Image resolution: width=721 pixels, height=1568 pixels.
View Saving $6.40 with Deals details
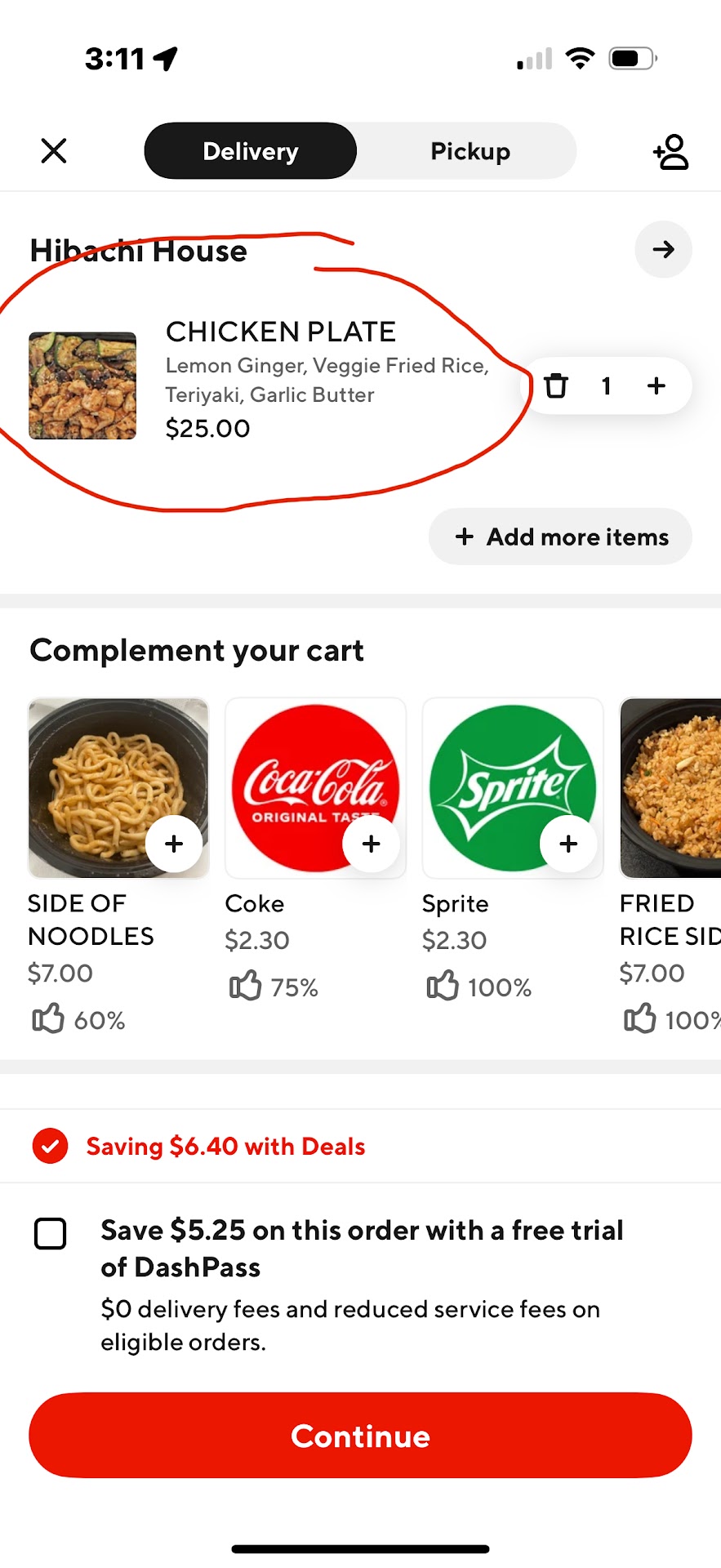pos(225,1147)
